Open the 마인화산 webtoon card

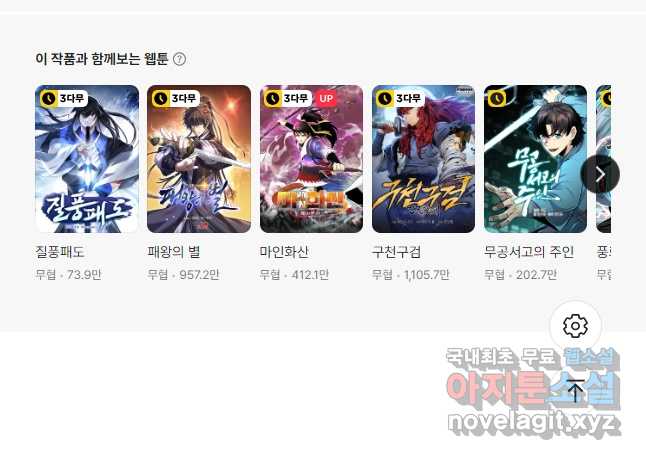click(x=311, y=159)
